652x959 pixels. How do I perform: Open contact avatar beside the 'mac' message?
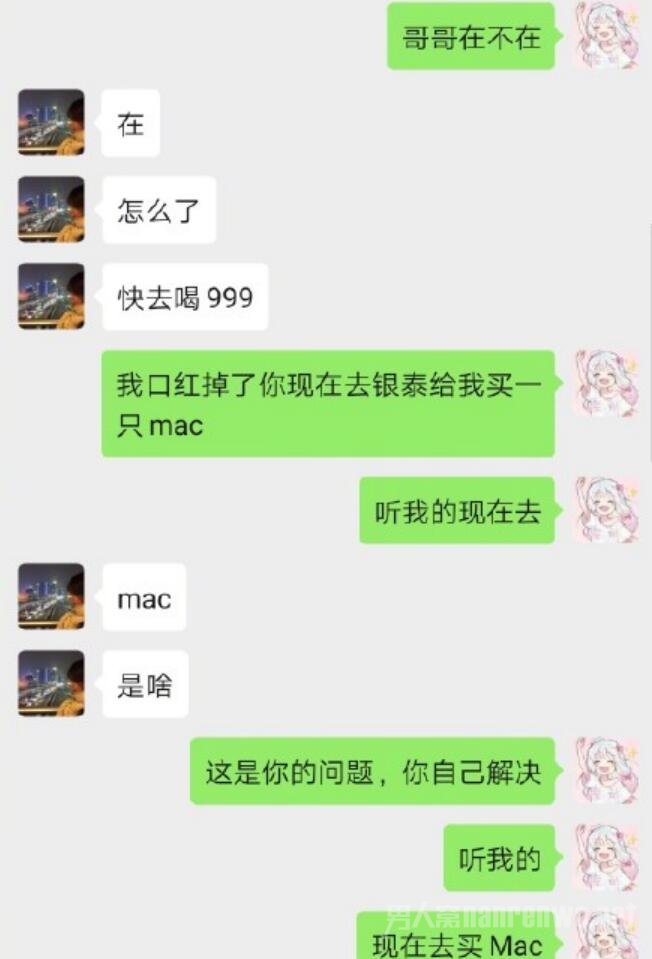pyautogui.click(x=51, y=597)
